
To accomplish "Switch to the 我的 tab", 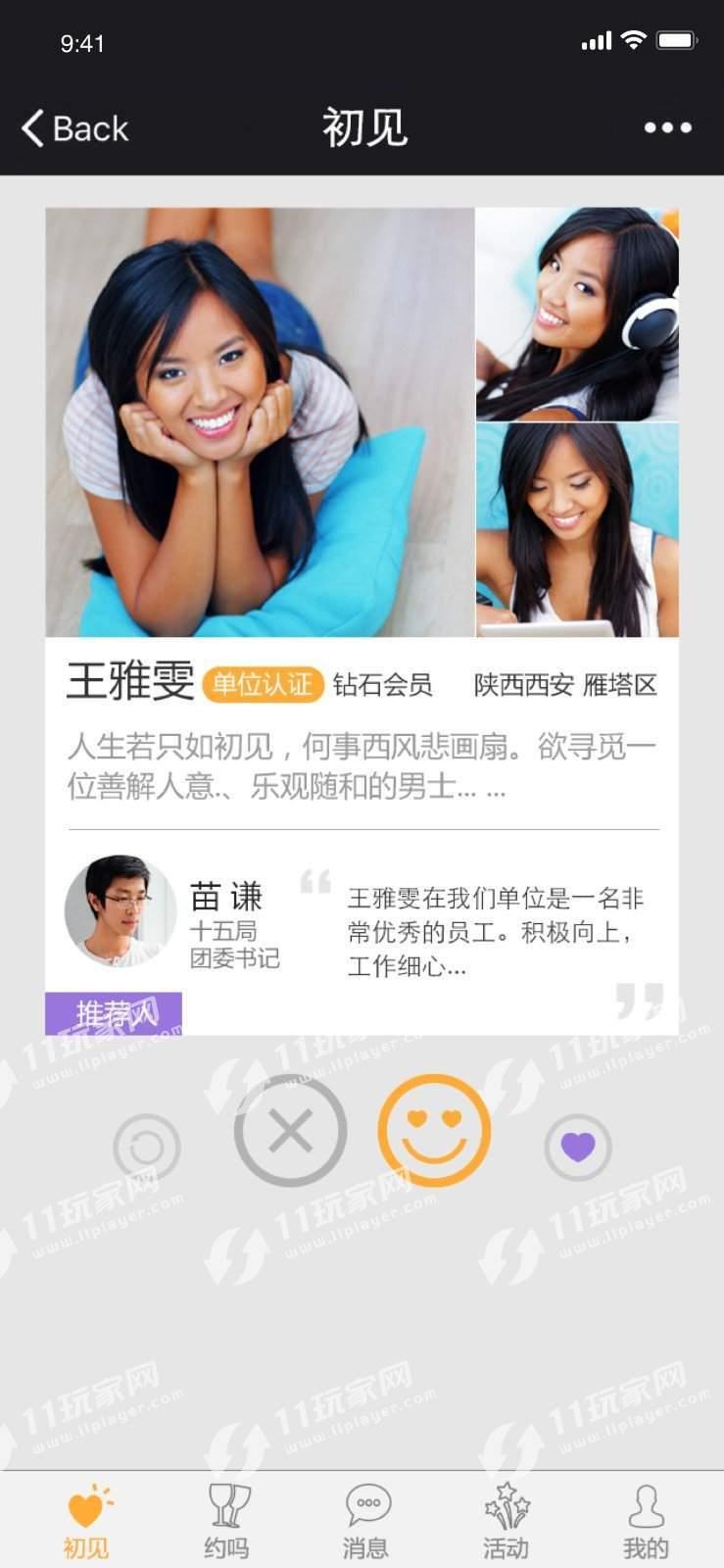I will (646, 1520).
